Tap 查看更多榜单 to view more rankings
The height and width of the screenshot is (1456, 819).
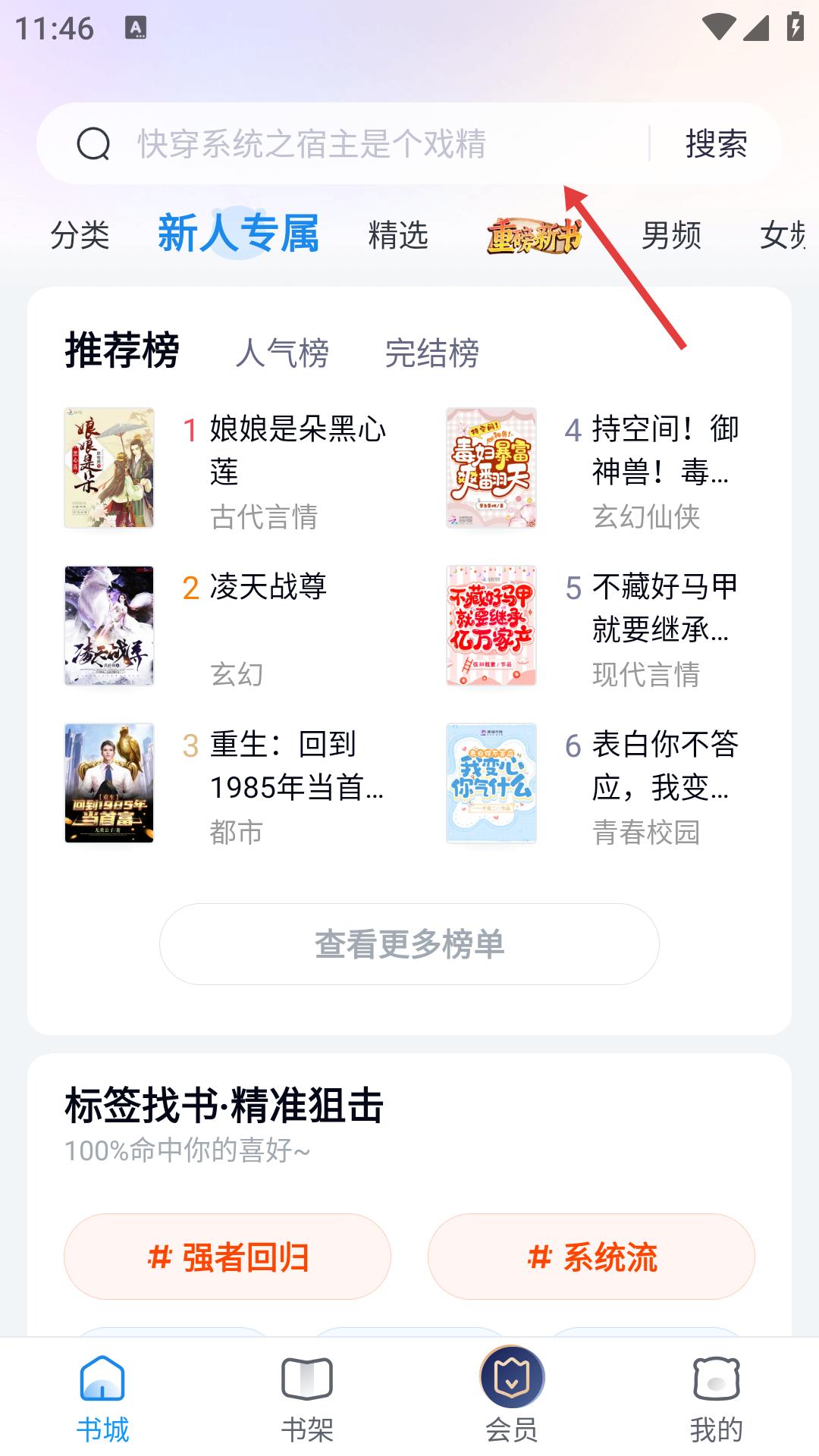click(x=409, y=944)
